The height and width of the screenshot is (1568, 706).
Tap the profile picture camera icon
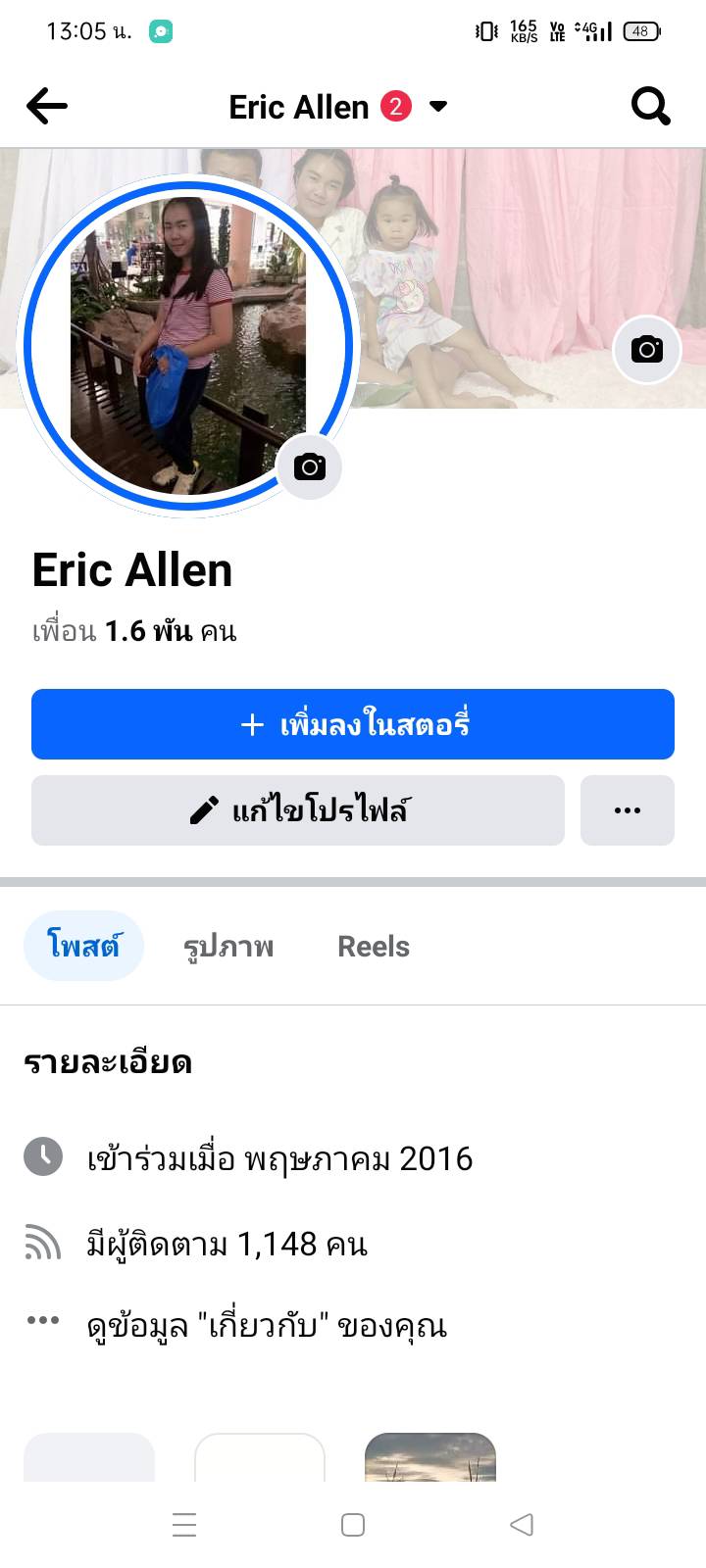pyautogui.click(x=310, y=467)
